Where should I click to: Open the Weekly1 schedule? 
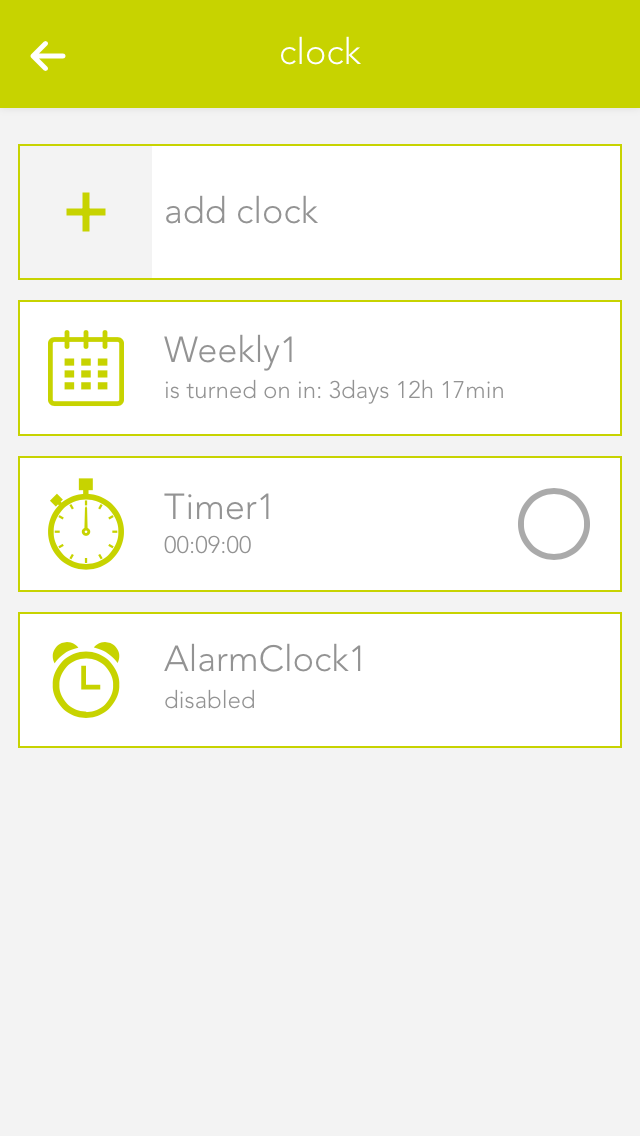pyautogui.click(x=320, y=368)
